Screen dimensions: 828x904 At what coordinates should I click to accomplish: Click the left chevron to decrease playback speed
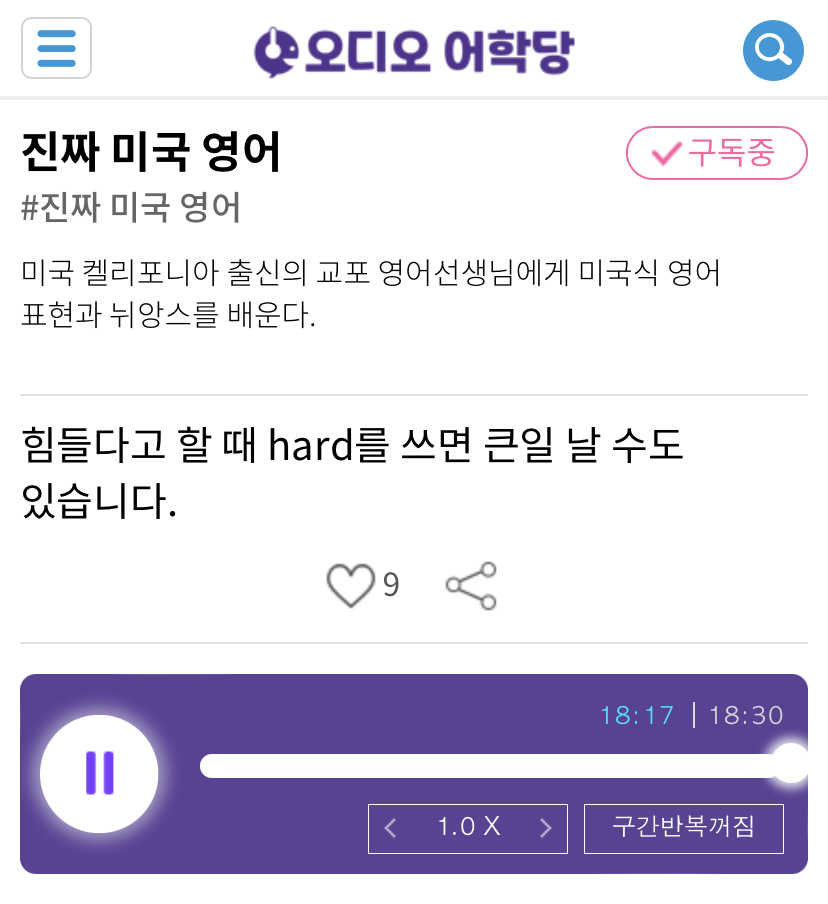[390, 828]
